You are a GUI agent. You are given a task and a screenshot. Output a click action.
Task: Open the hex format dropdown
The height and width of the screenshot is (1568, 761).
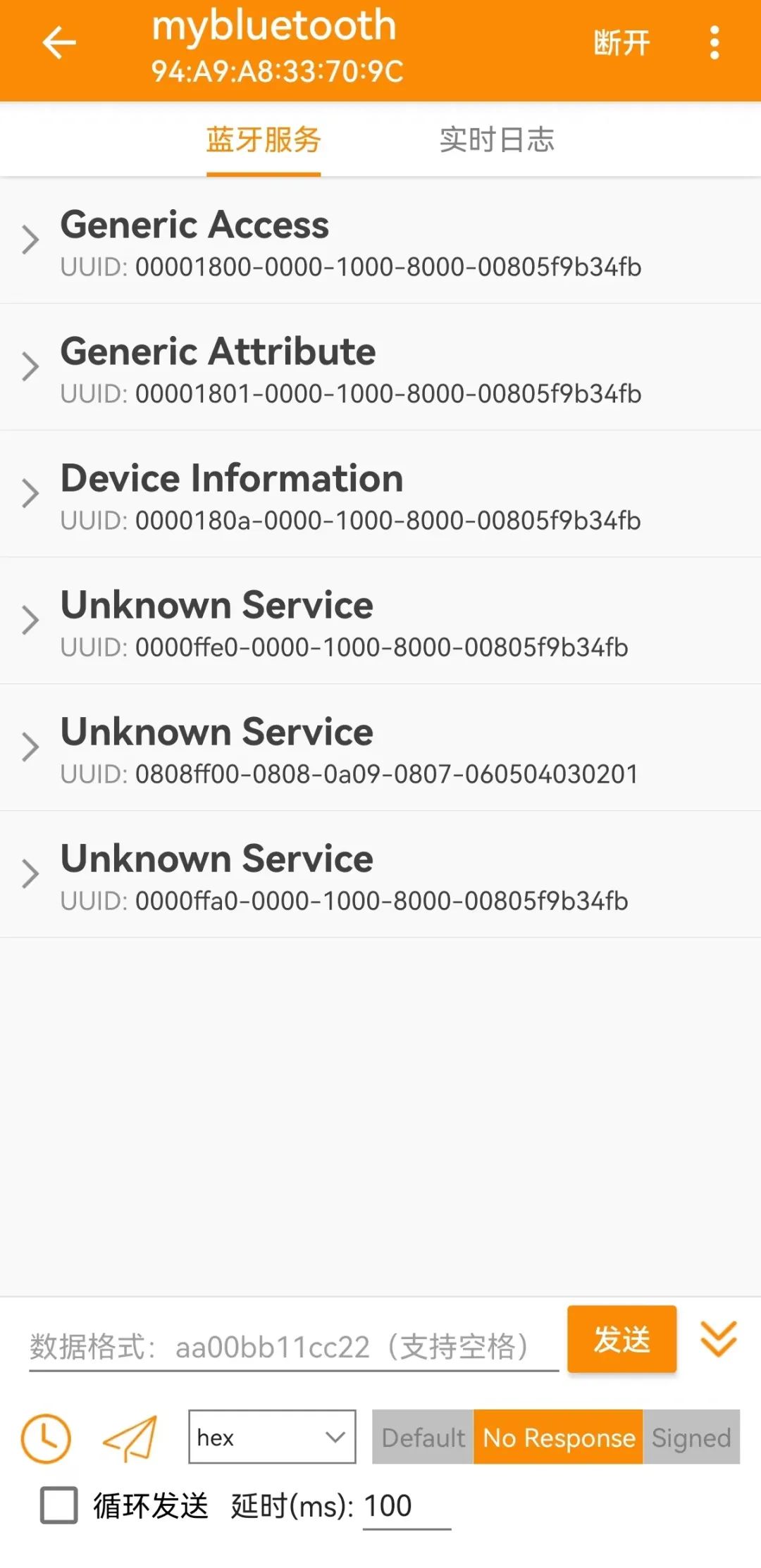(272, 1437)
